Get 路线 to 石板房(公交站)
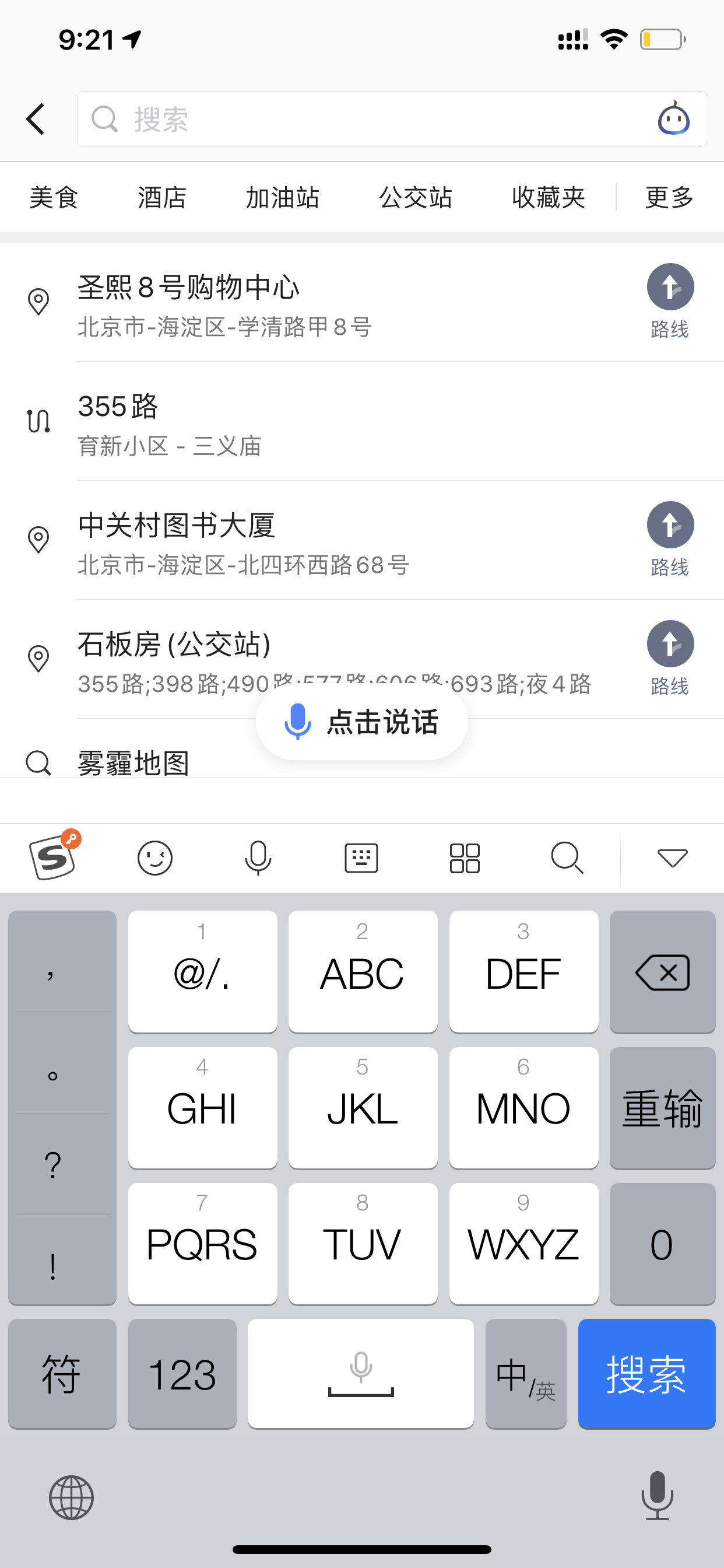The image size is (724, 1568). [x=670, y=659]
